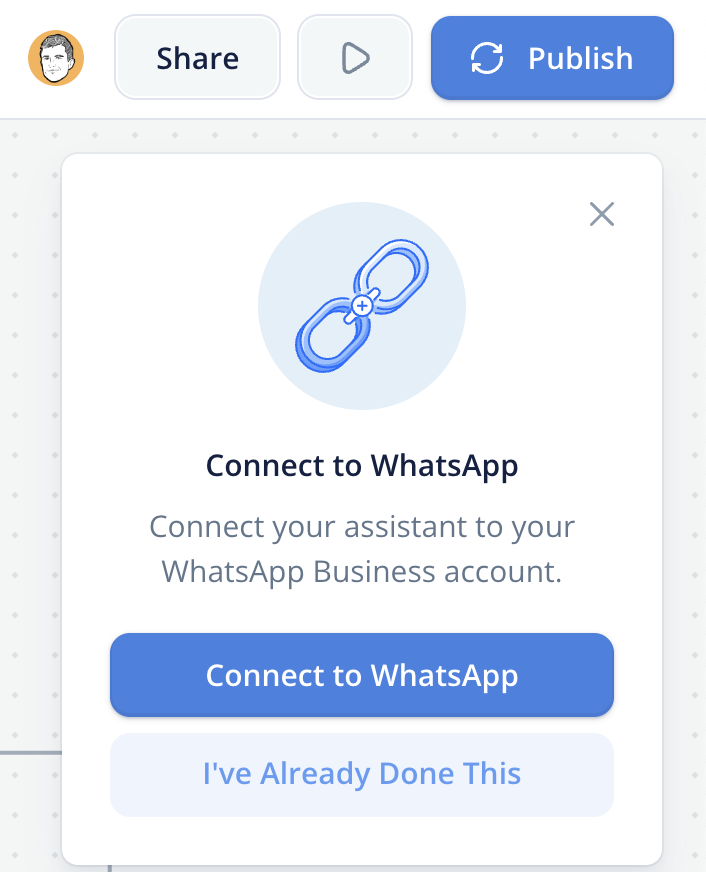Viewport: 706px width, 872px height.
Task: Publish the assistant
Action: [x=552, y=57]
